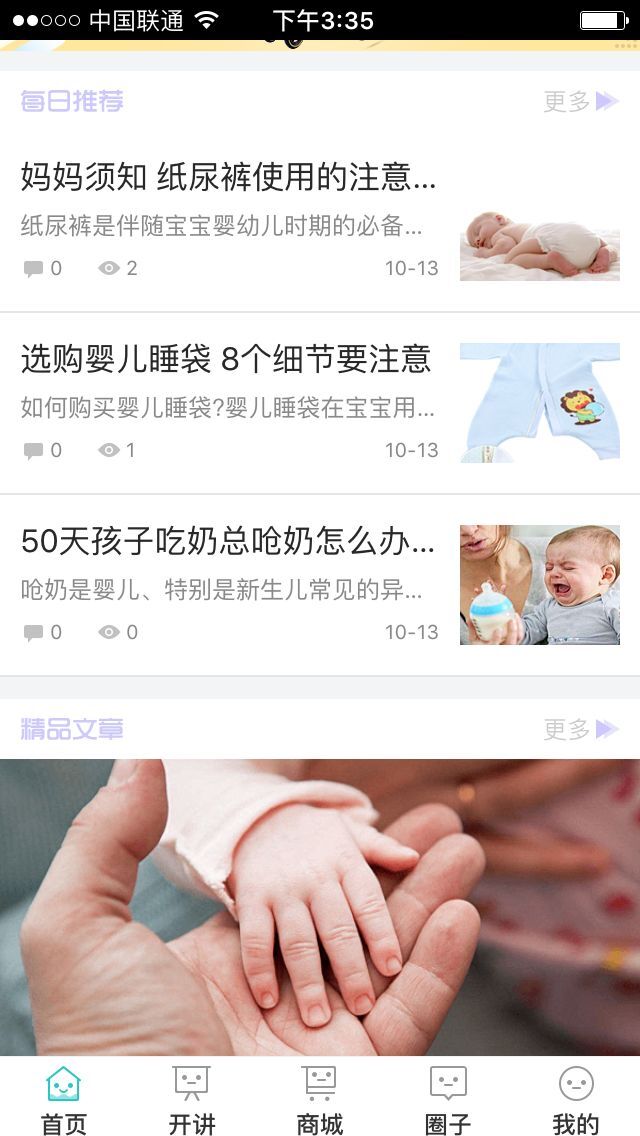Switch to the 圈子 tab
Screen dimensions: 640x1136
(448, 1099)
